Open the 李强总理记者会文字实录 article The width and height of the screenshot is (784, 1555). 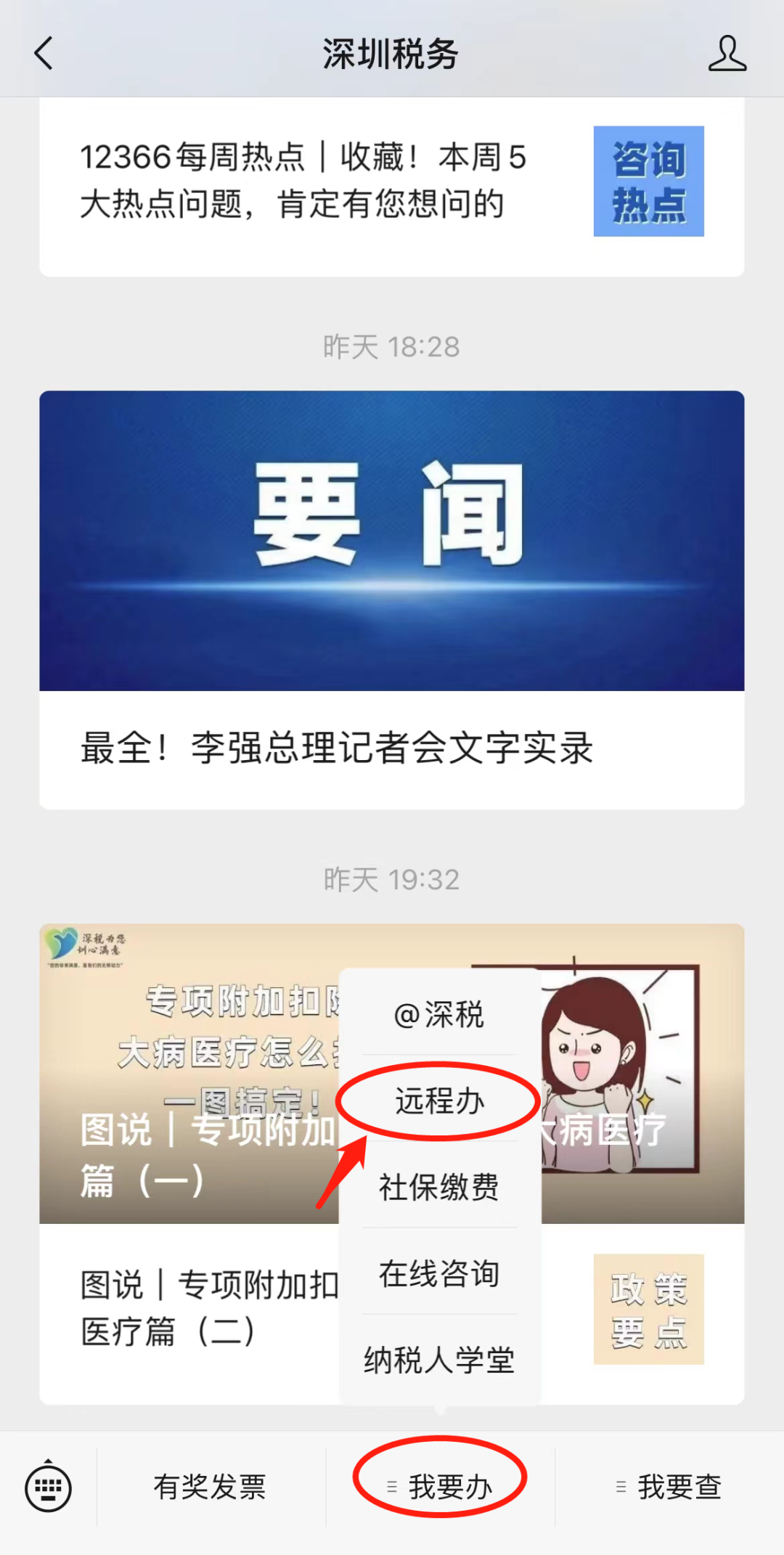coord(337,748)
